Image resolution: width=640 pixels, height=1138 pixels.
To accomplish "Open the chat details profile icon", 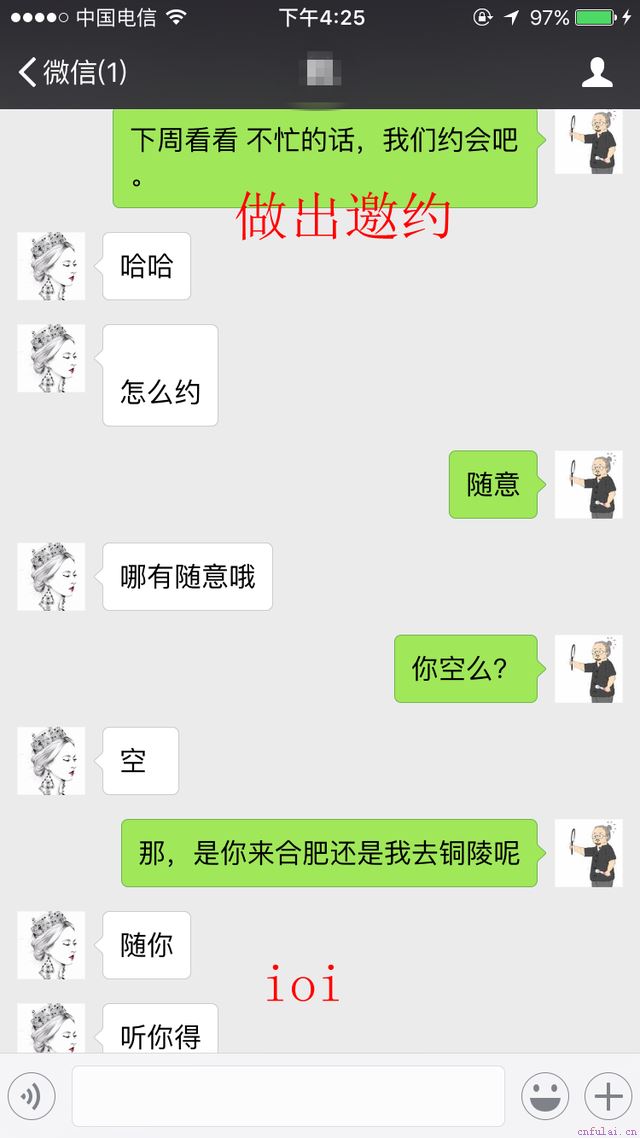I will tap(597, 72).
